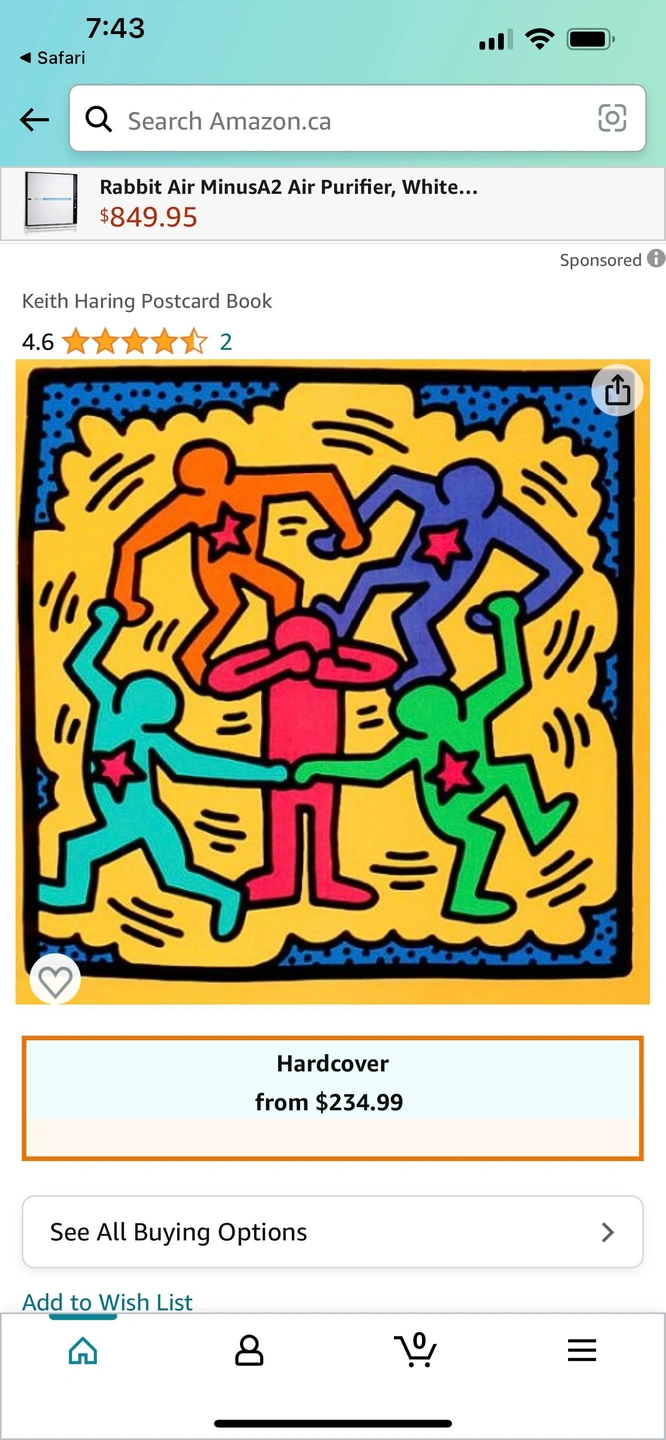
Task: Return to Safari via status bar link
Action: [x=52, y=58]
